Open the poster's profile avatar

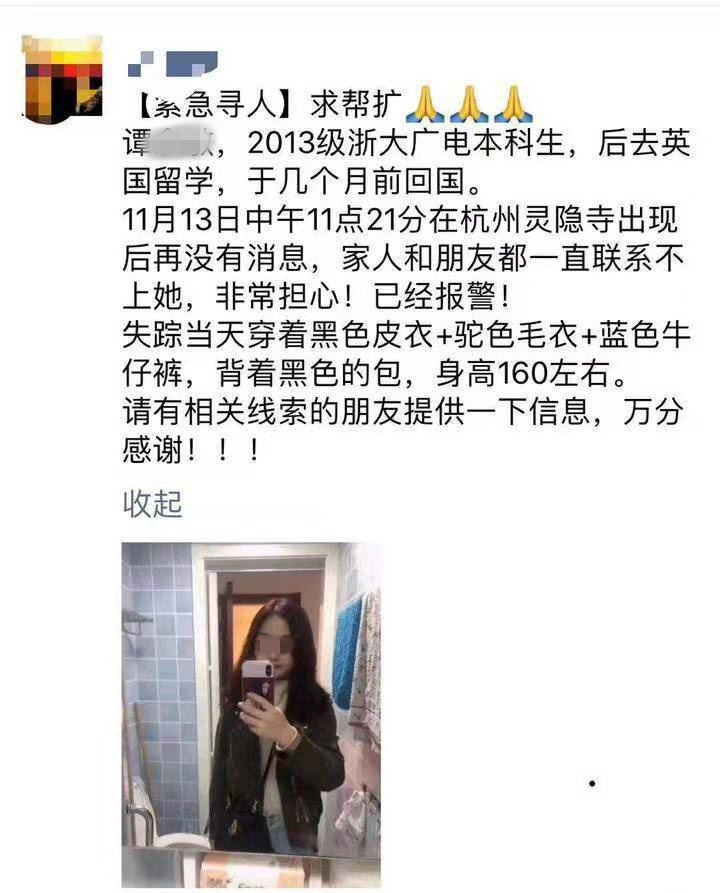tap(61, 78)
